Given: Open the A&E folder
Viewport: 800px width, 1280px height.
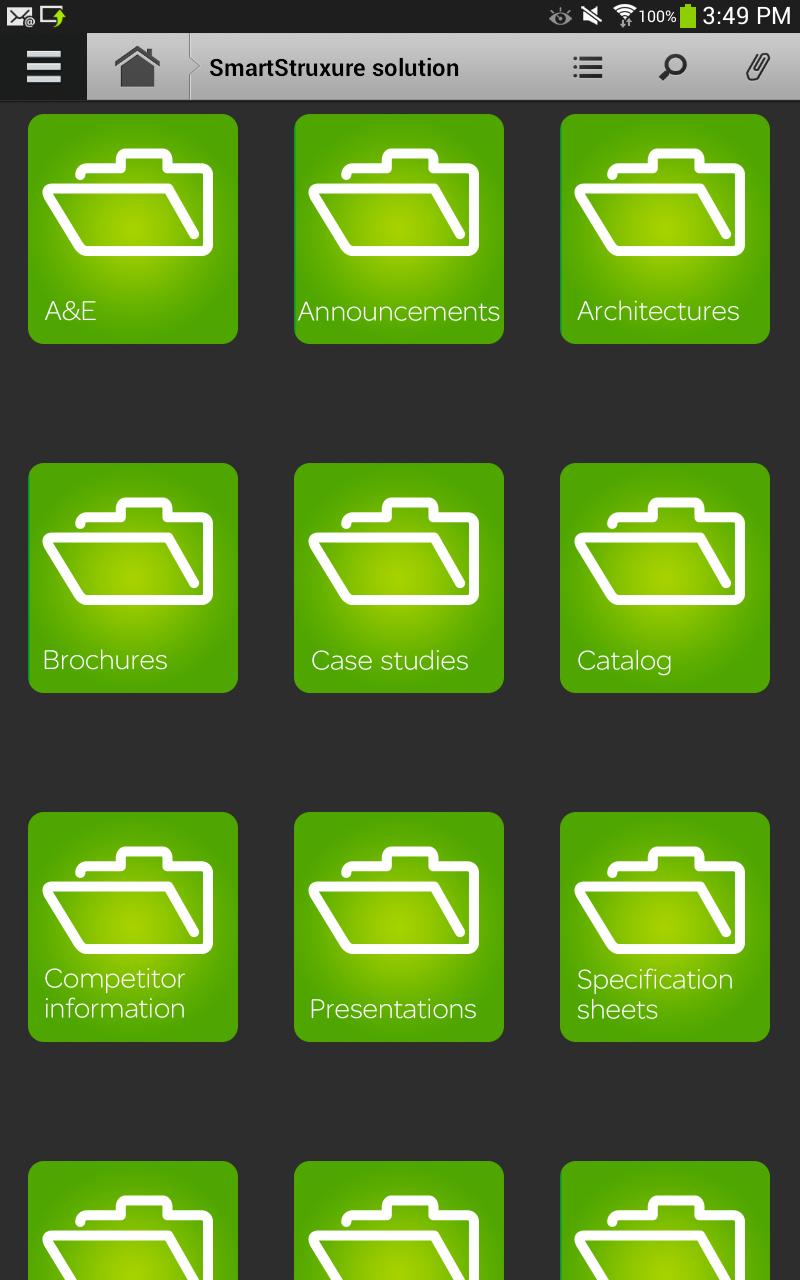Looking at the screenshot, I should tap(132, 228).
